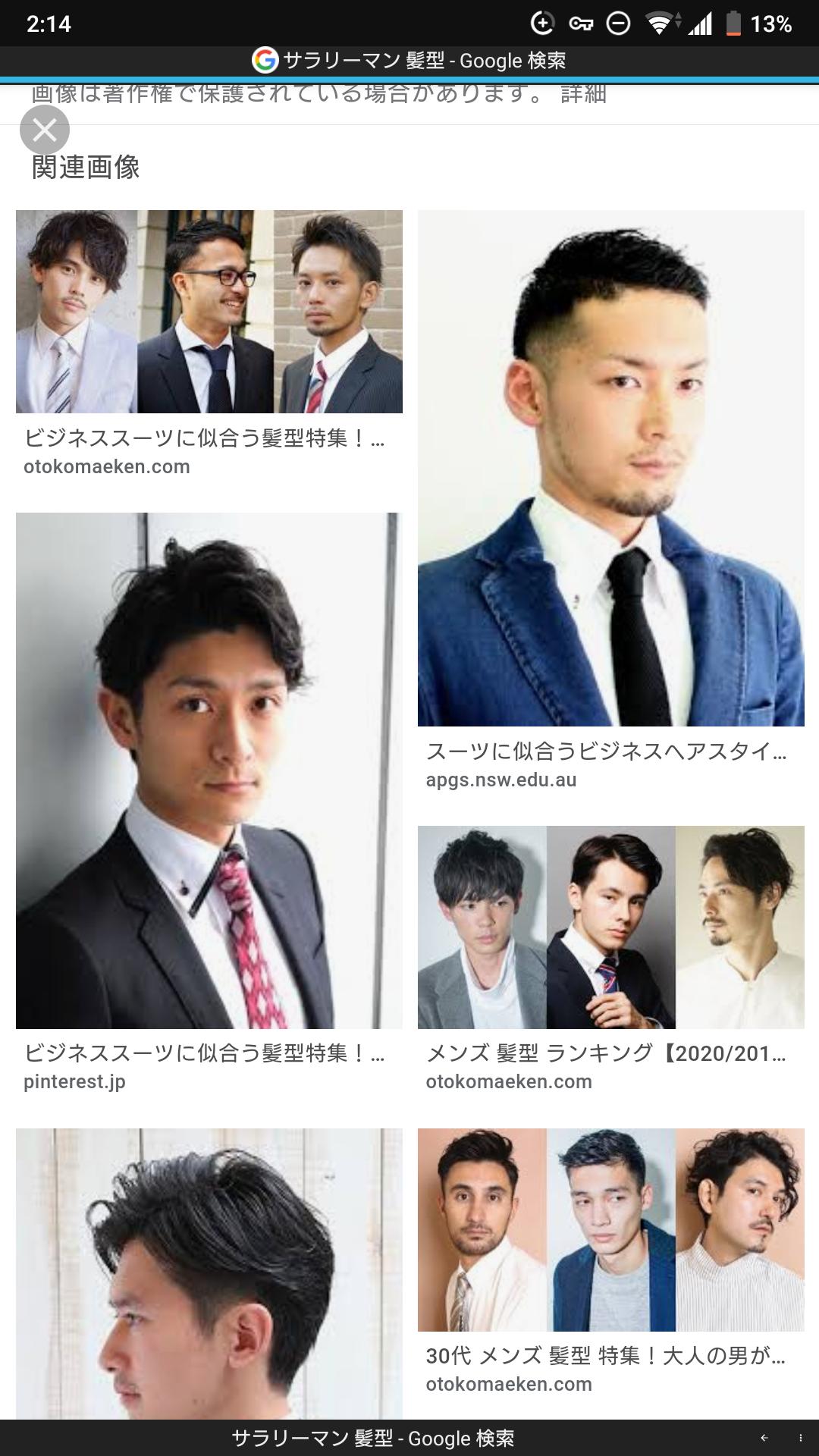This screenshot has width=819, height=1456.
Task: Open the 詳細 copyright details link
Action: (x=583, y=94)
